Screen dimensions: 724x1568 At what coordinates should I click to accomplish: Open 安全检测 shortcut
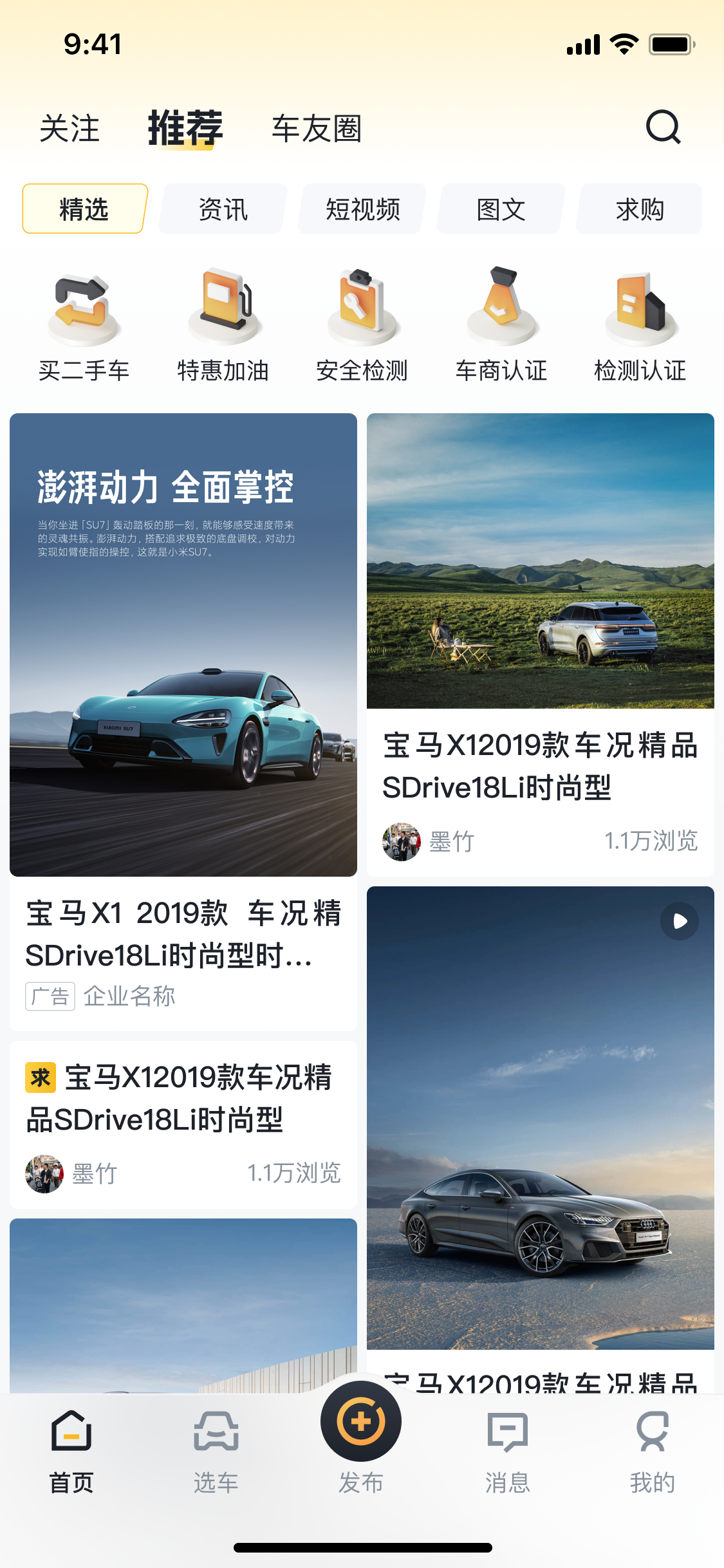(362, 326)
